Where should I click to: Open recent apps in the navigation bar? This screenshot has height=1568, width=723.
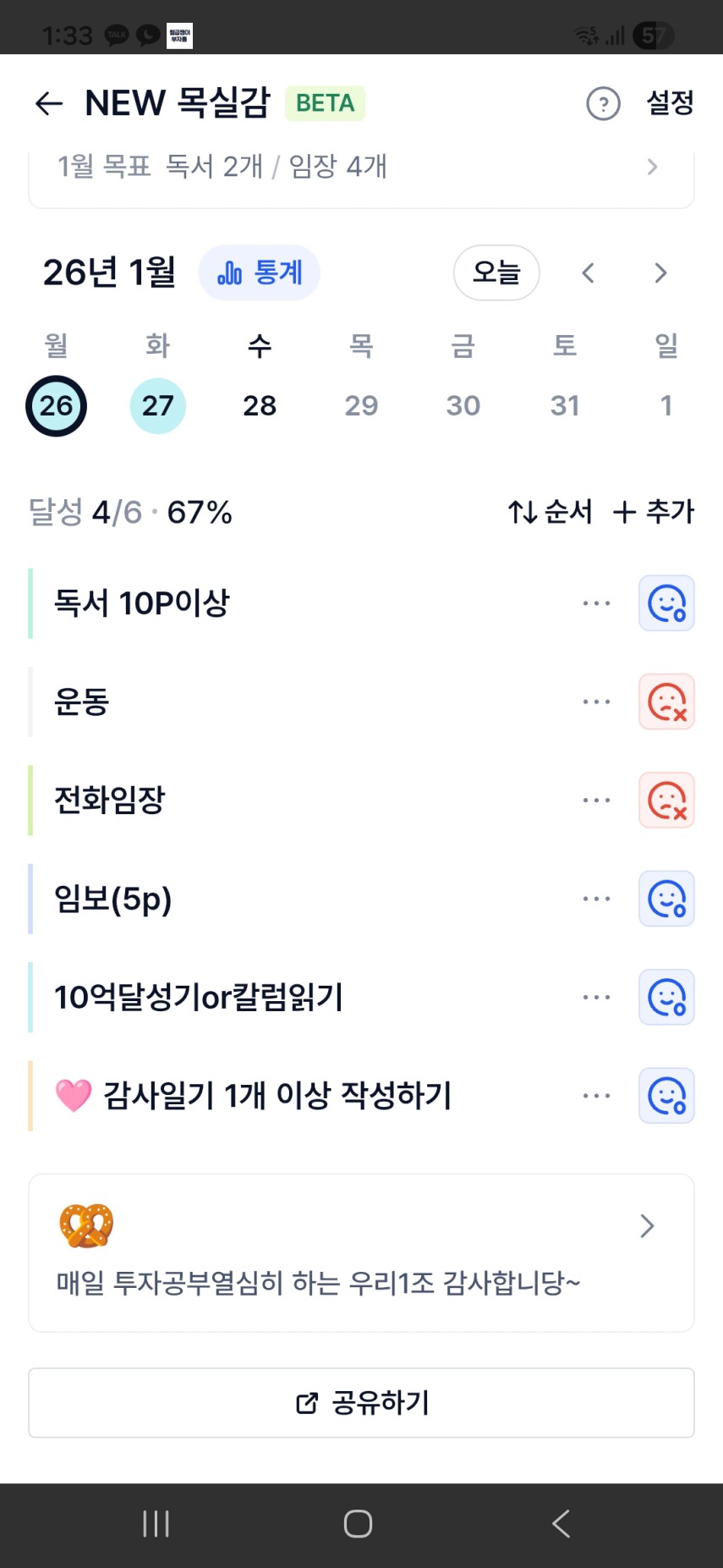156,1524
